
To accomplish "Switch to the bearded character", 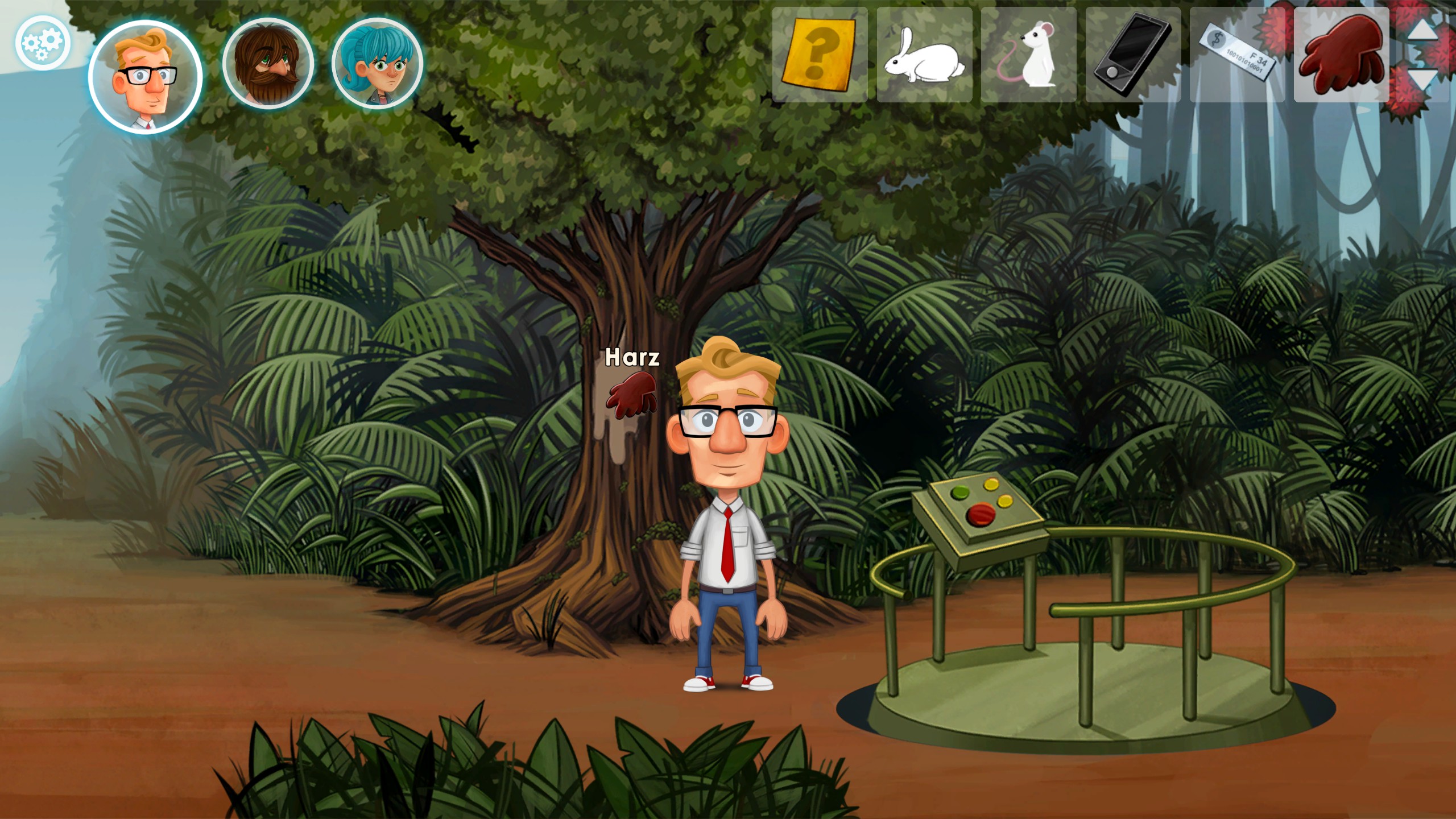I will coord(267,63).
